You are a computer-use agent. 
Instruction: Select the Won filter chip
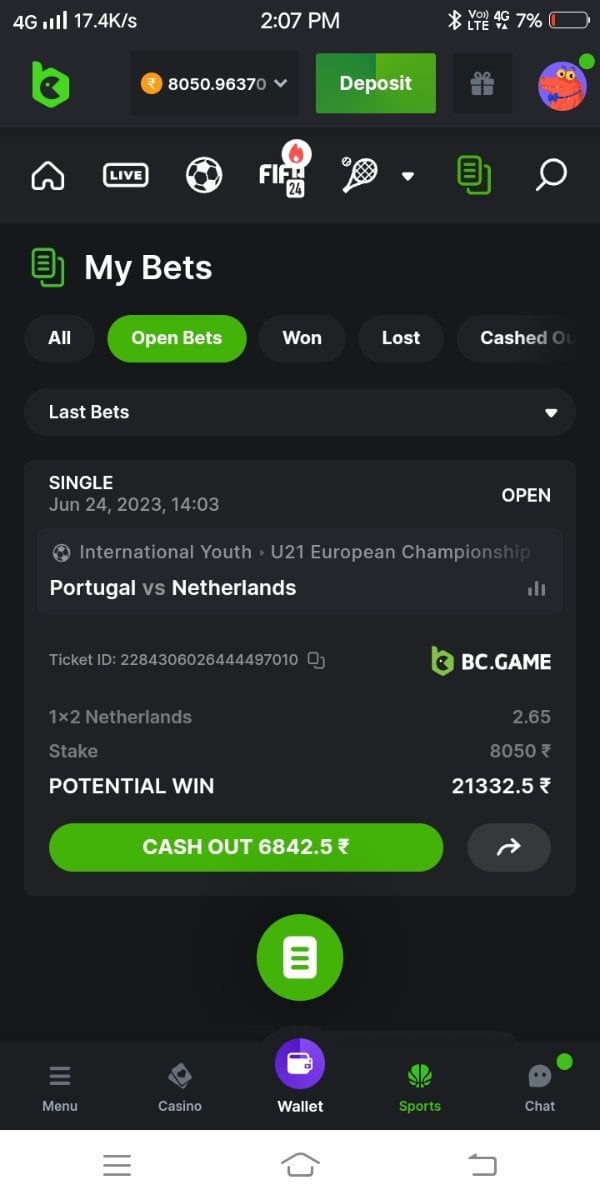[x=302, y=338]
